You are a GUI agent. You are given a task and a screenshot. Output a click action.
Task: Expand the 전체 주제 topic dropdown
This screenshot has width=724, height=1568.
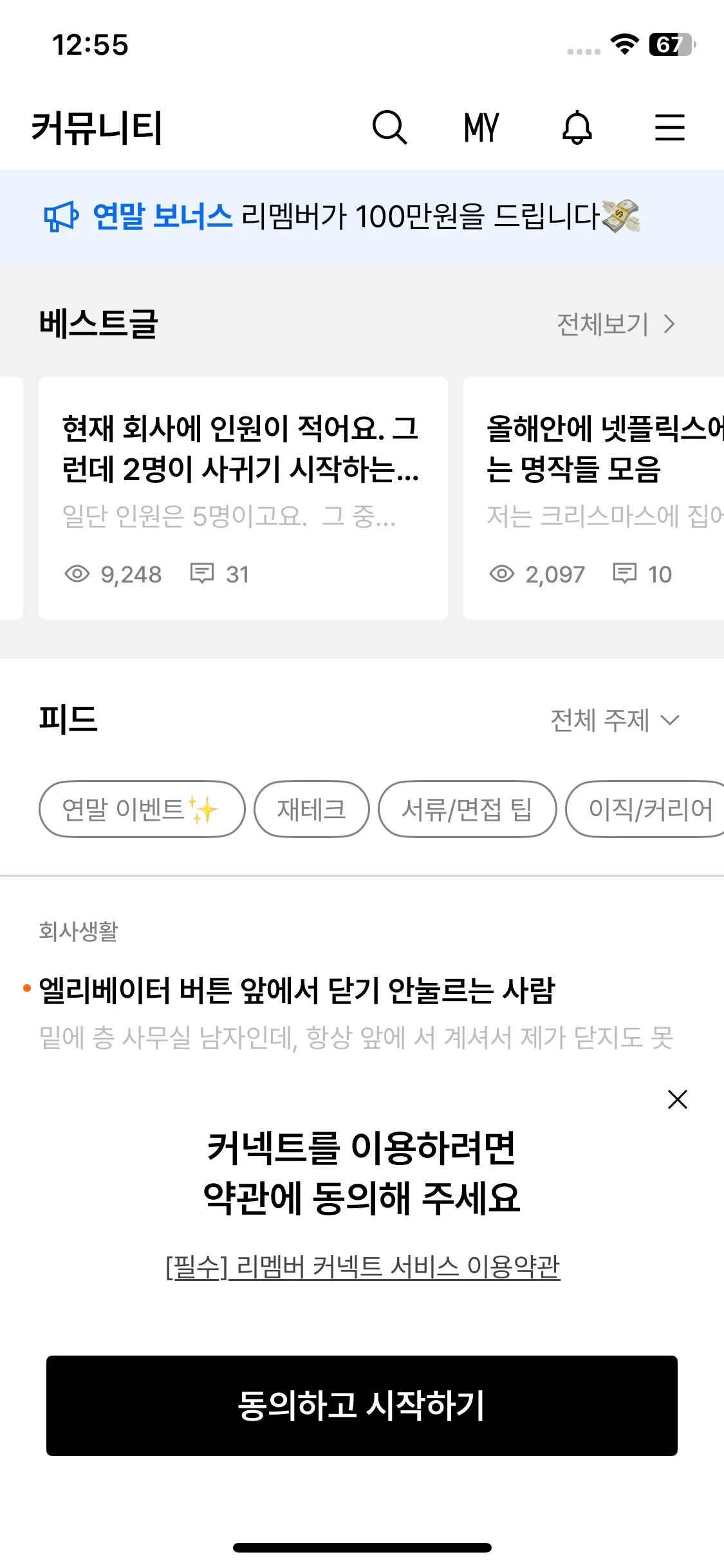tap(615, 720)
